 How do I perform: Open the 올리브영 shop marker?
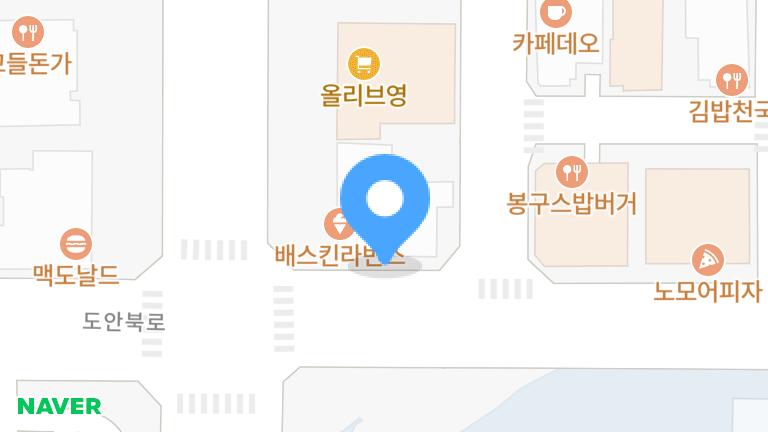[364, 66]
